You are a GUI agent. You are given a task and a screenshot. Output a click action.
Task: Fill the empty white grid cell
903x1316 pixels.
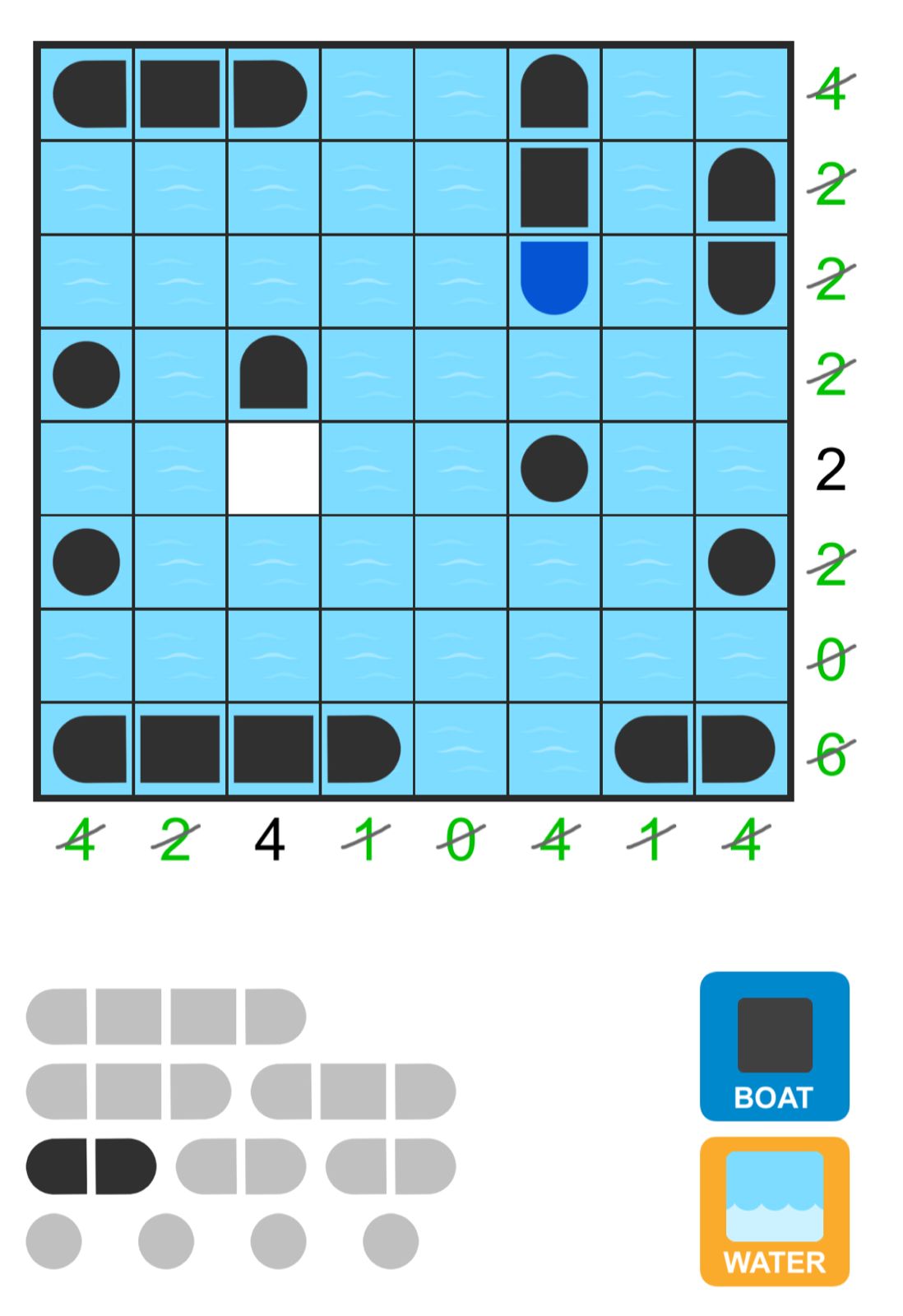[x=274, y=469]
